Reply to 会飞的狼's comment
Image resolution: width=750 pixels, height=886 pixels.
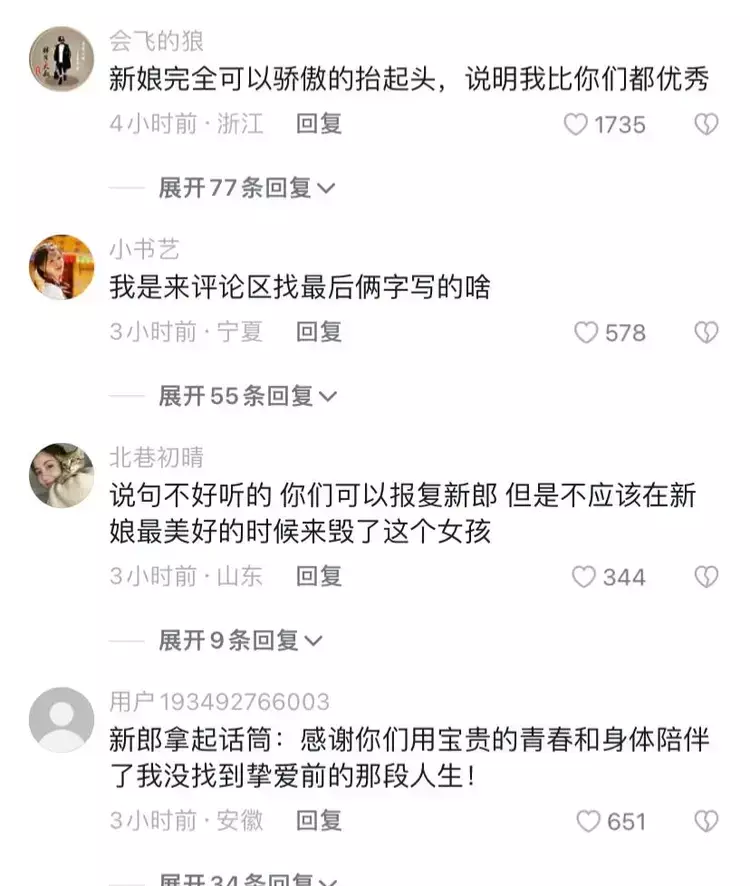319,124
